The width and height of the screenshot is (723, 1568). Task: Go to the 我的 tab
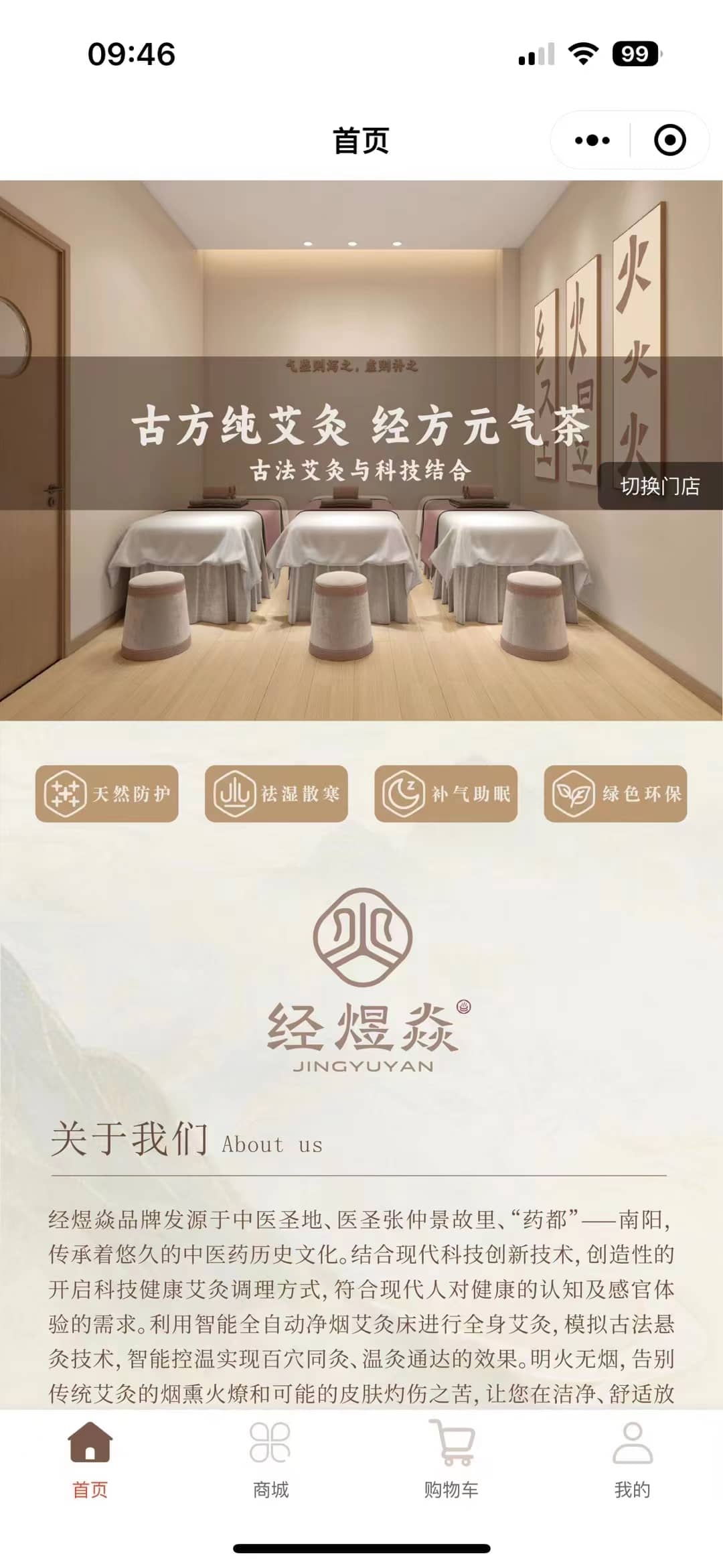pyautogui.click(x=632, y=1461)
